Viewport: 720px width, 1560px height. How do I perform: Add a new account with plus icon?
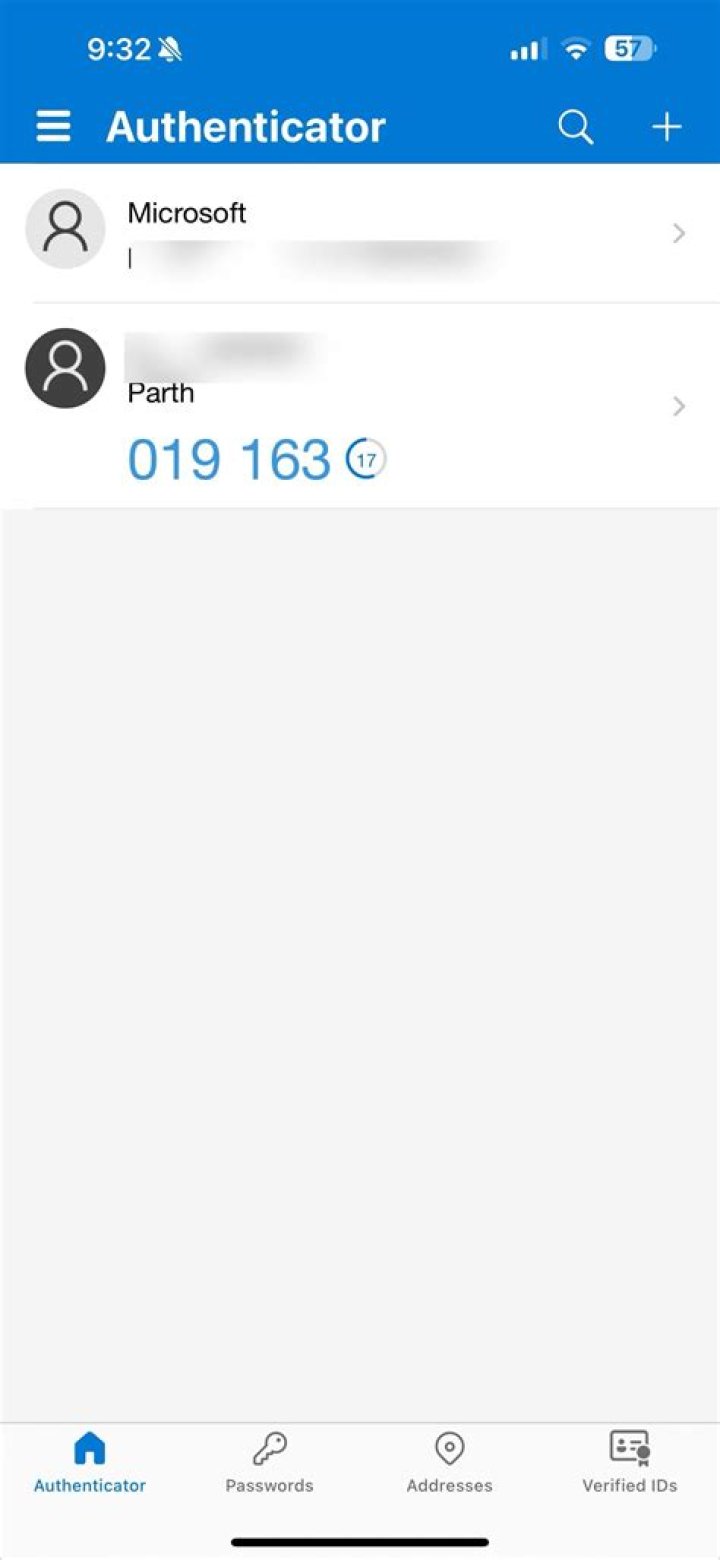point(666,127)
